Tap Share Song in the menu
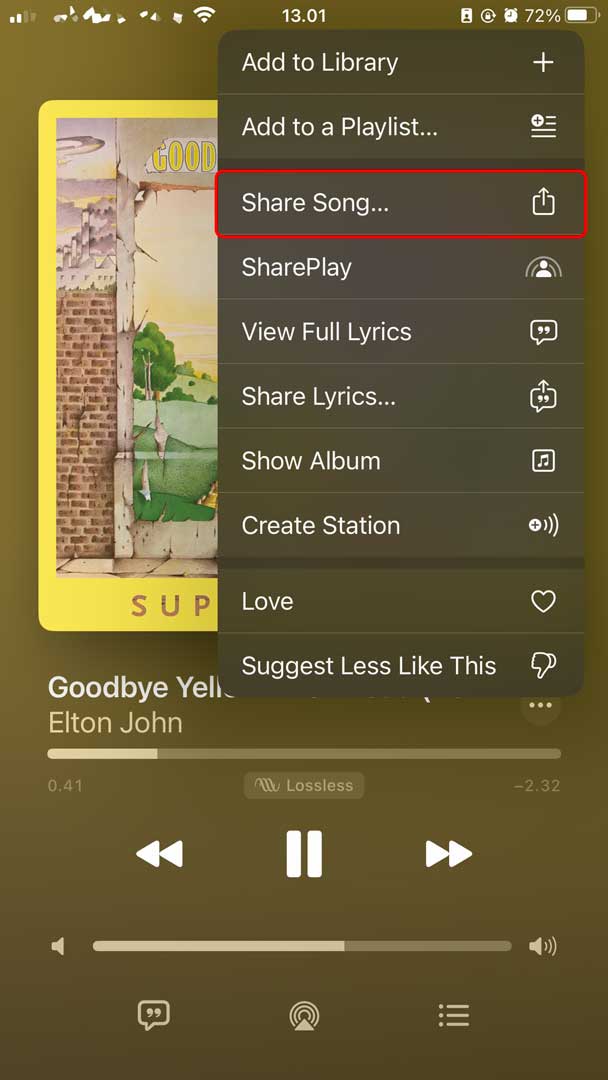The width and height of the screenshot is (608, 1080). coord(400,203)
